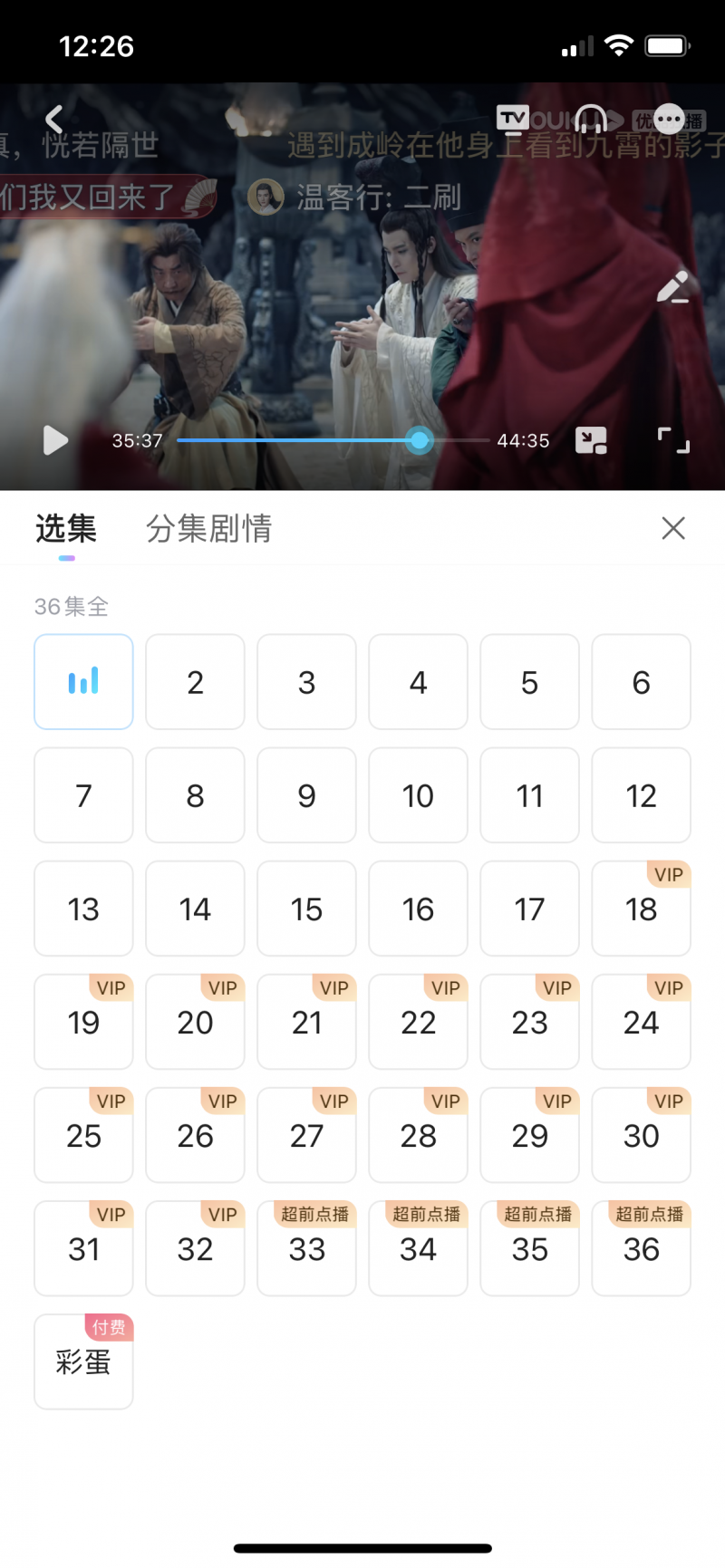Open VIP episode 18
The height and width of the screenshot is (1568, 725).
[641, 909]
